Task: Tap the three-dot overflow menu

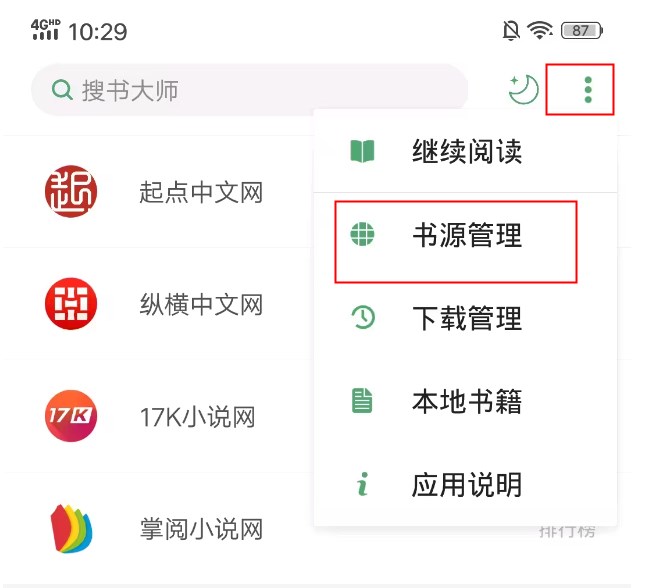Action: [587, 90]
